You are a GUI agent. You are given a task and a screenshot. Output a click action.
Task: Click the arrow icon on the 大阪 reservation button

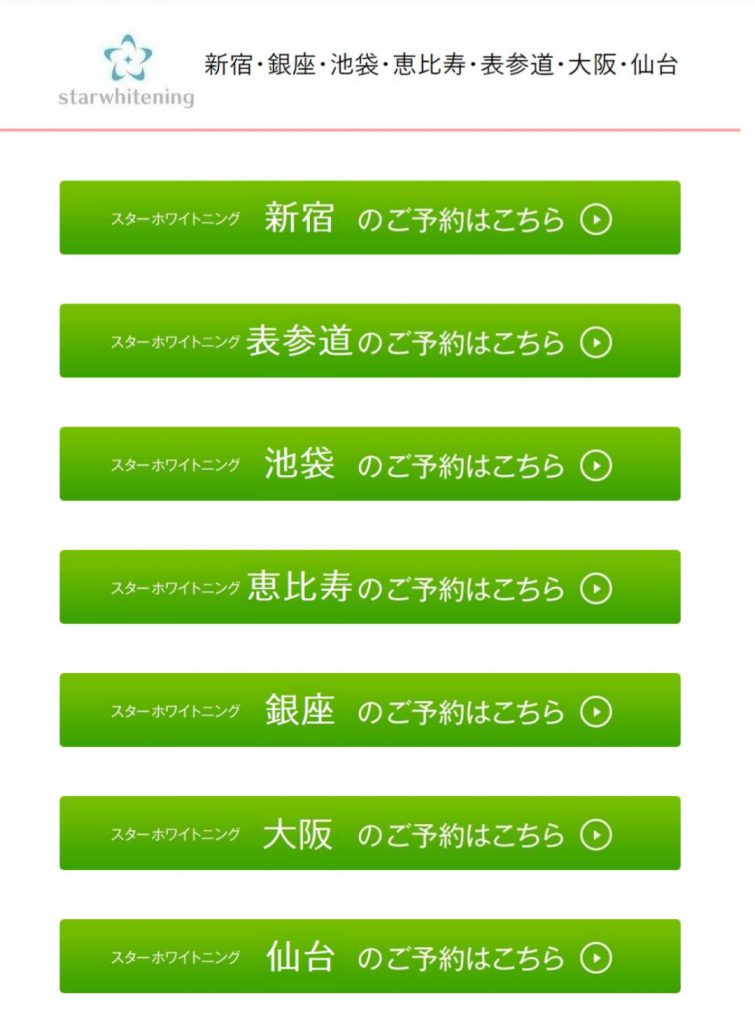596,835
